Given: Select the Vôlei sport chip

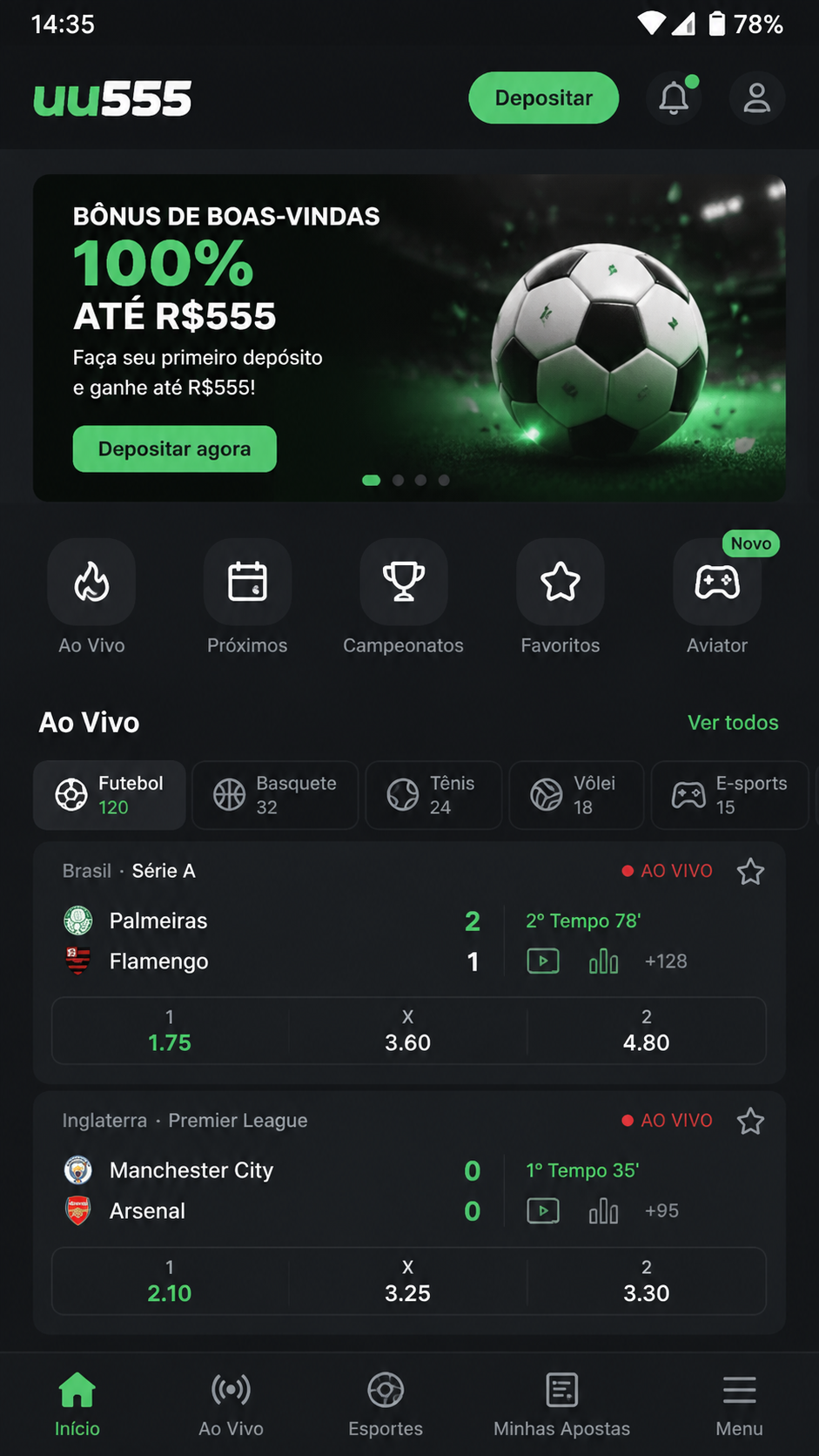Looking at the screenshot, I should tap(576, 795).
